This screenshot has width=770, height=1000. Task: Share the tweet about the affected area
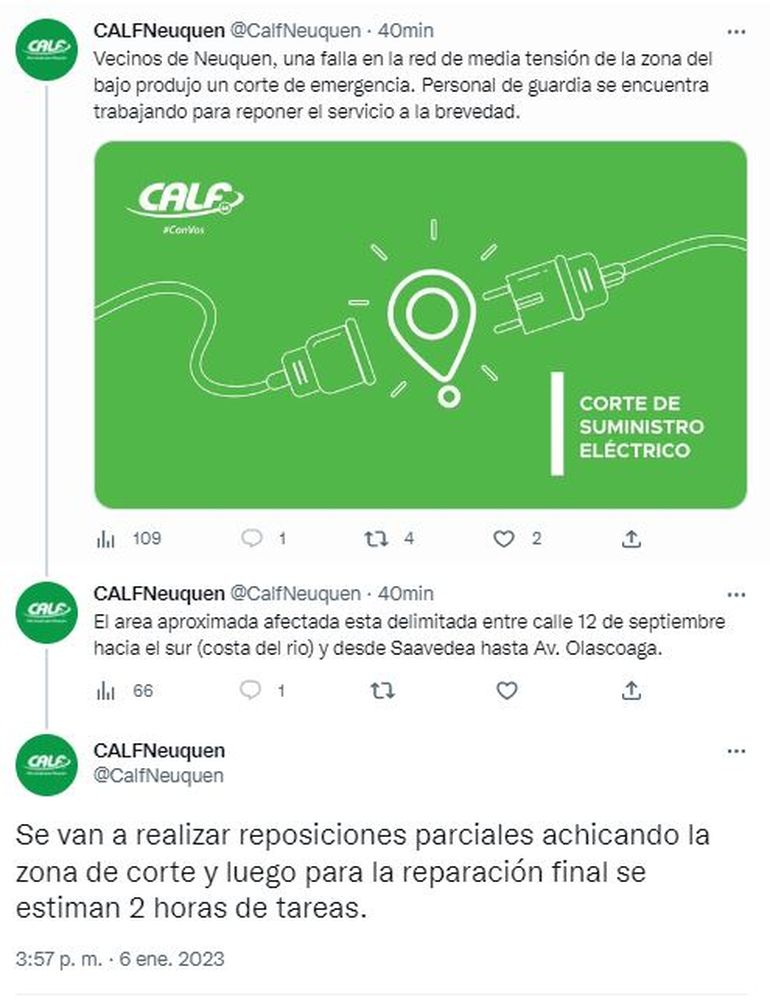click(x=631, y=691)
